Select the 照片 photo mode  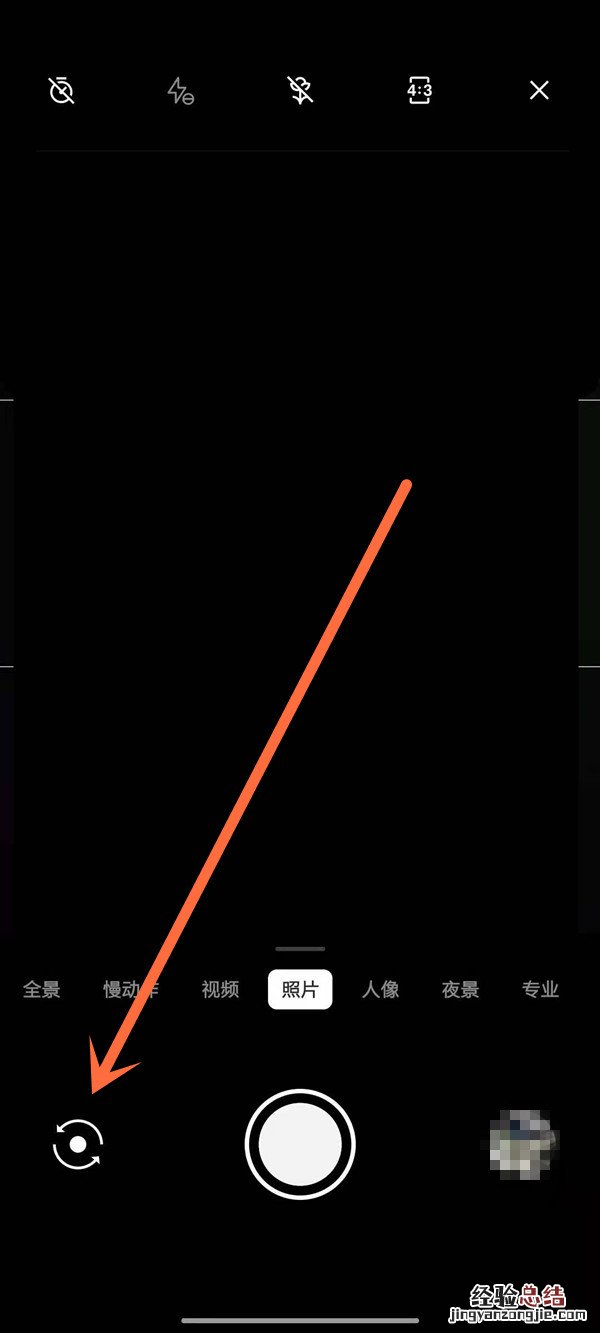[300, 990]
